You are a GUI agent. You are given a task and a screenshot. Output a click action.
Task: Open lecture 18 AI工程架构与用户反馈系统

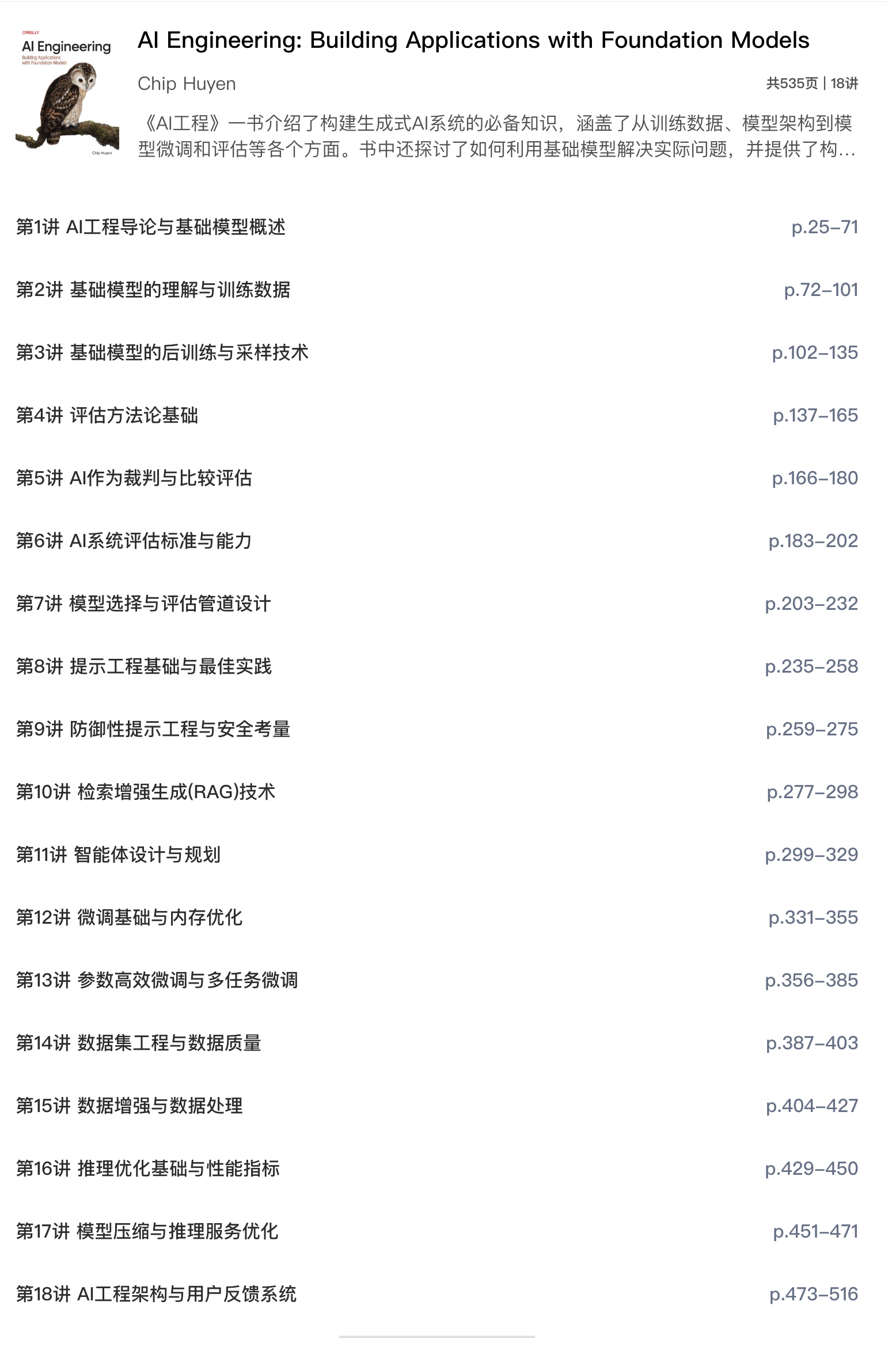437,1294
